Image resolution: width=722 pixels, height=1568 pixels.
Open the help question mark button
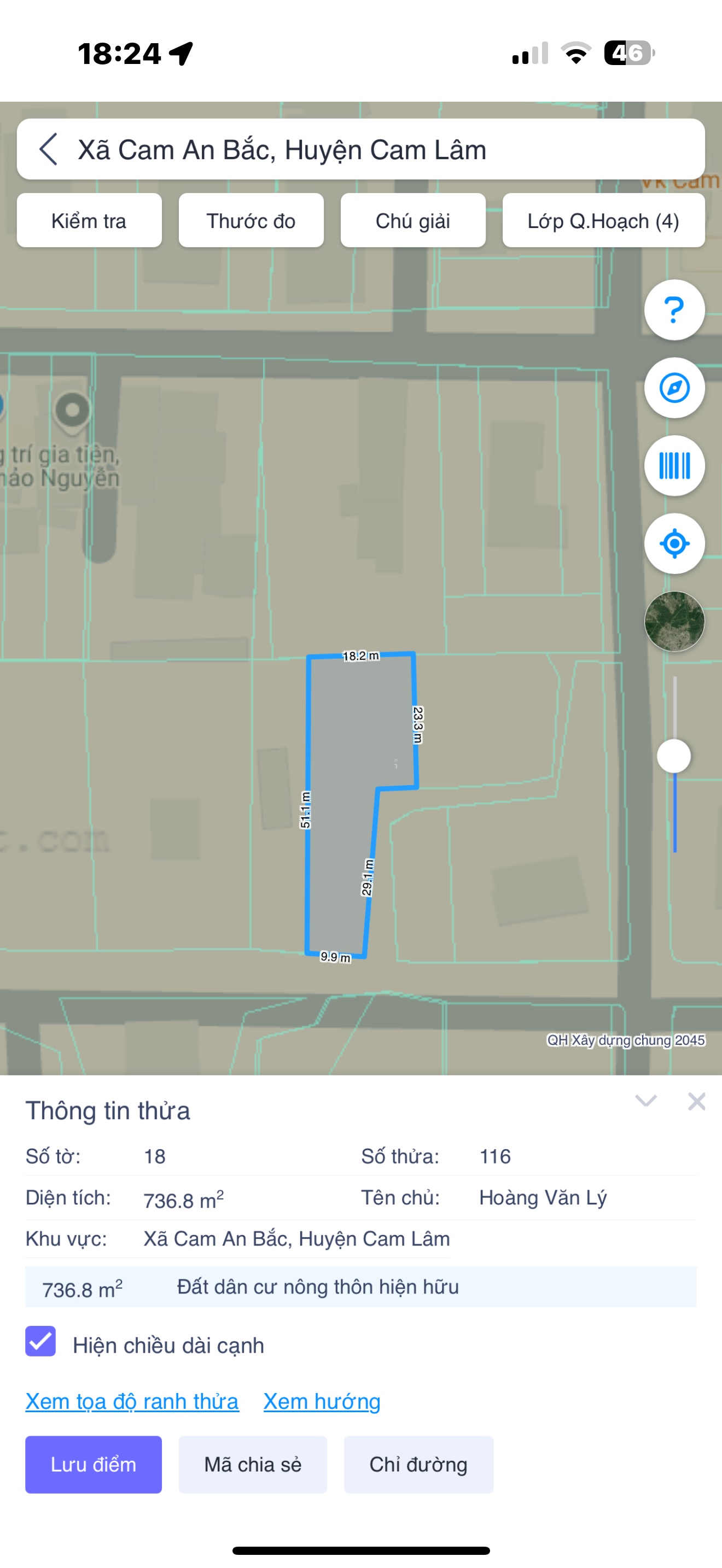(674, 310)
